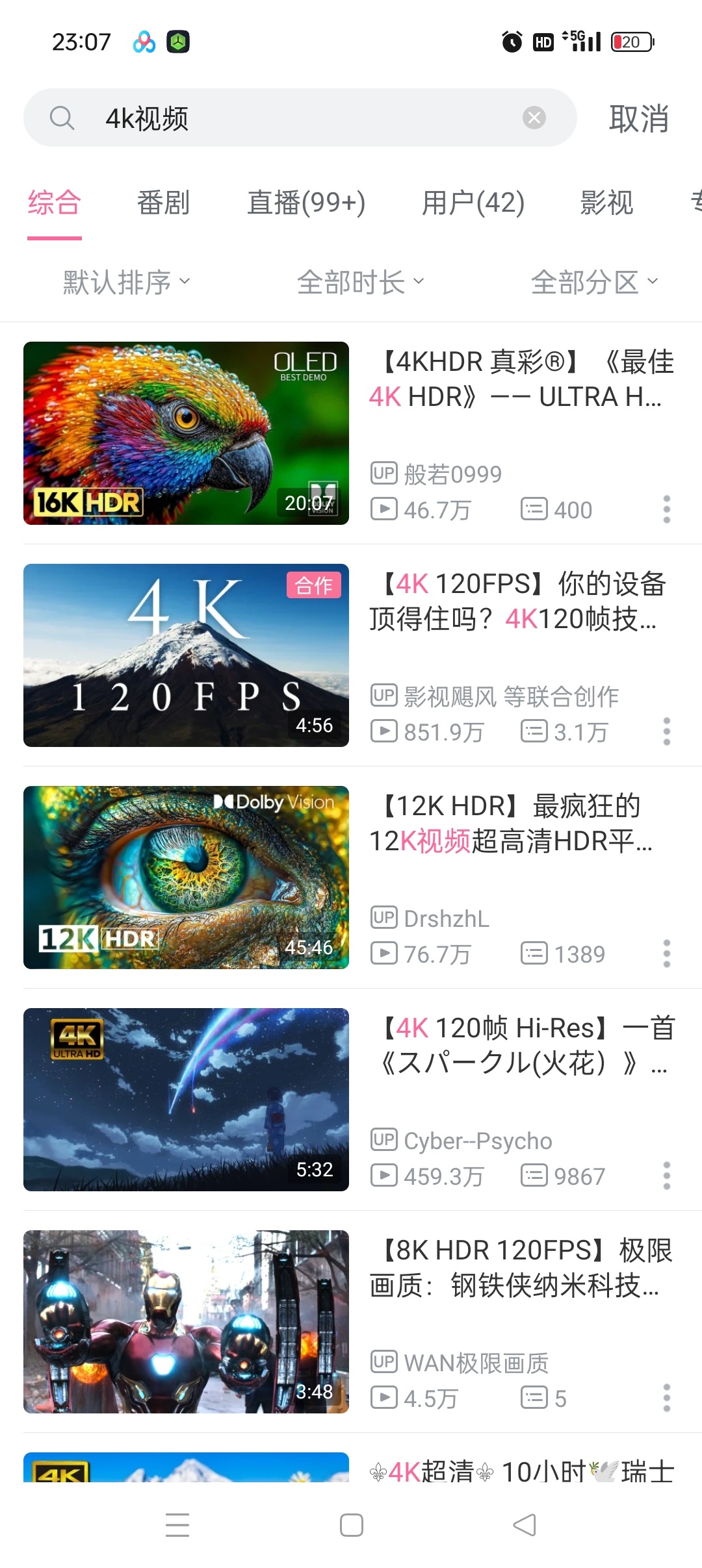Expand the 全部时长 duration filter
This screenshot has width=702, height=1568.
360,282
